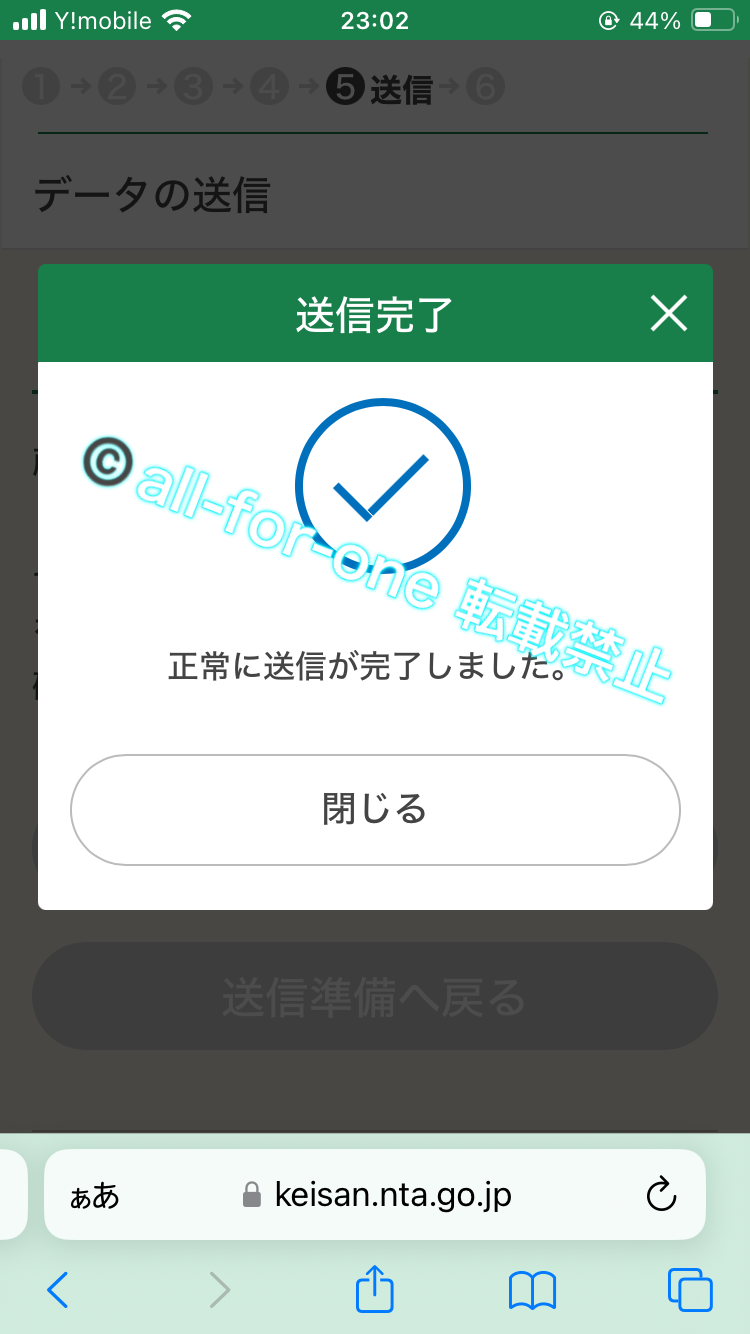
Task: Open the Safari share sheet
Action: point(374,1289)
